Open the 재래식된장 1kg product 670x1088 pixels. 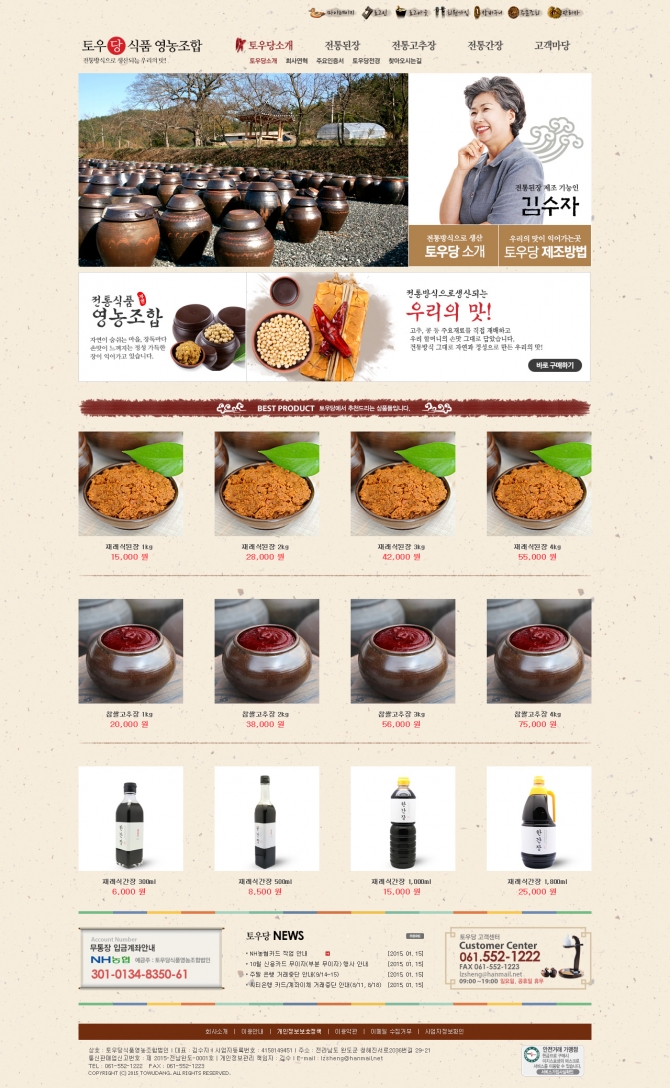click(131, 483)
